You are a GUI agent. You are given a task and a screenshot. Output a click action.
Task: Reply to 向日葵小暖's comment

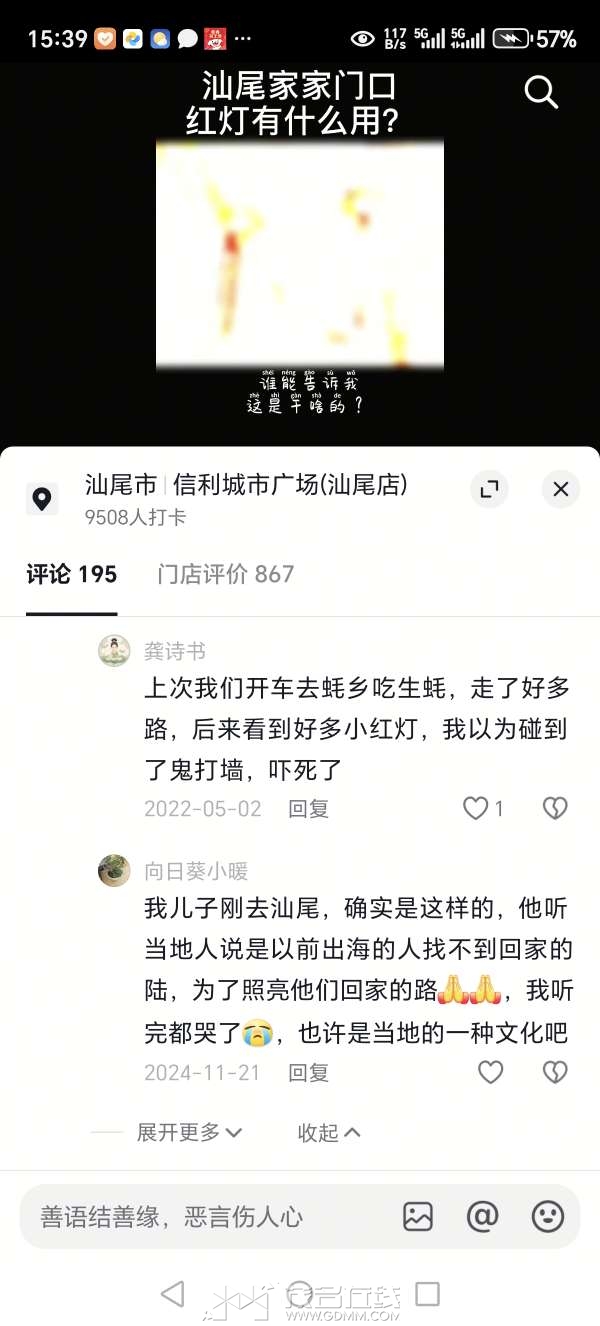308,1073
